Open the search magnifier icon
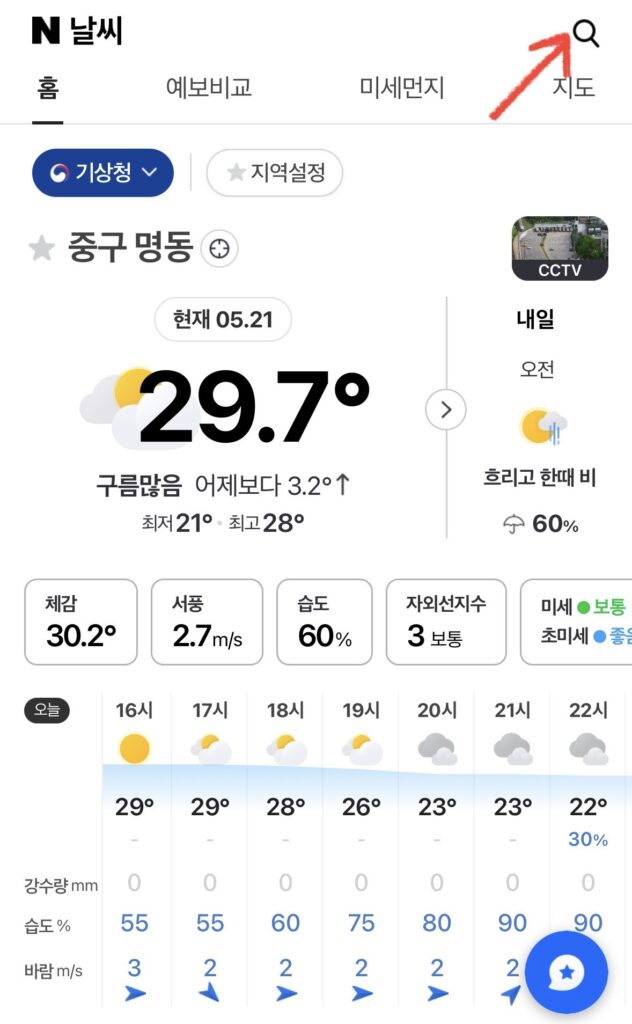 [x=585, y=33]
